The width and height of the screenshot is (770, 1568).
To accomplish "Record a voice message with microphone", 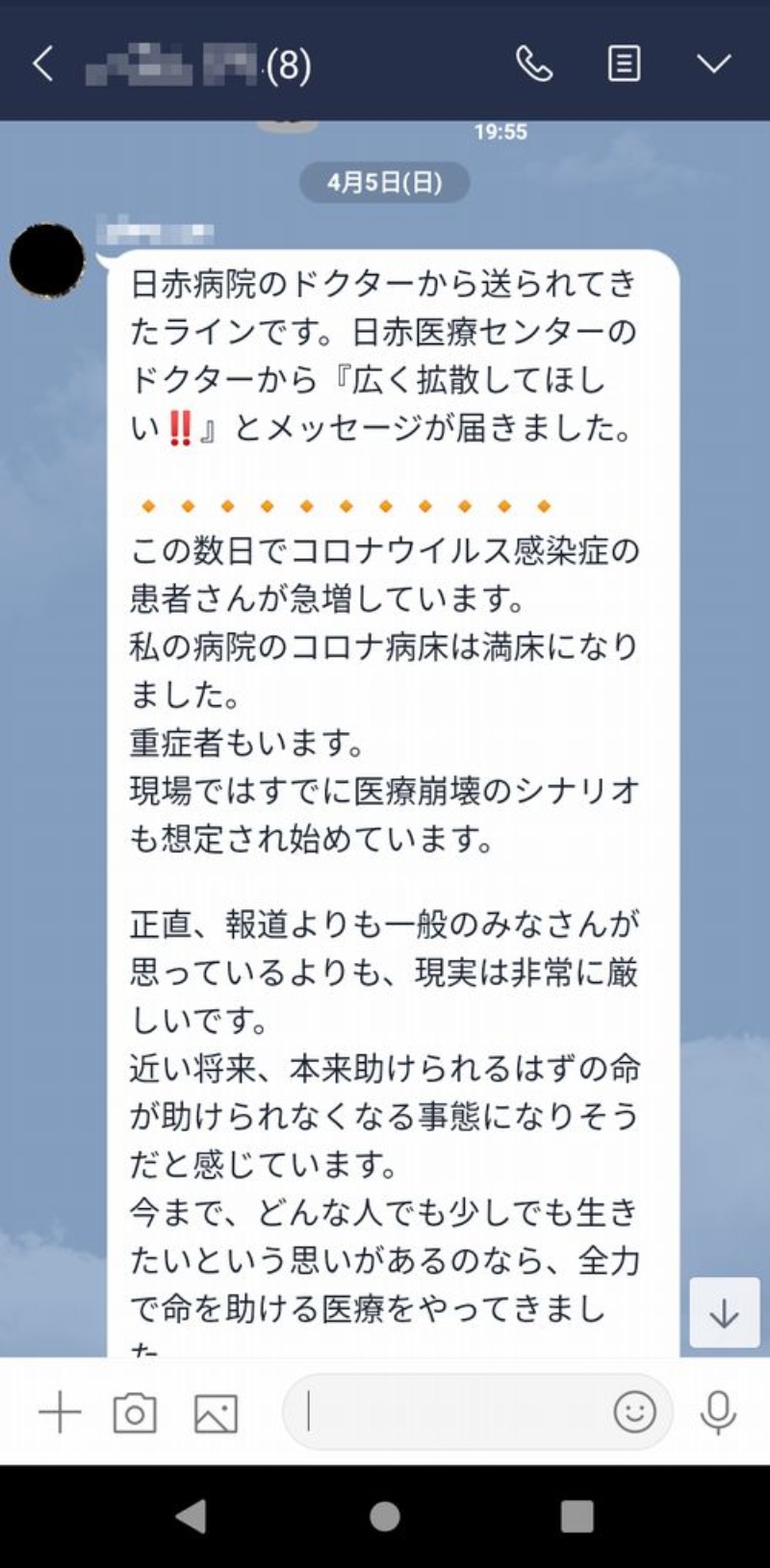I will [x=718, y=1412].
